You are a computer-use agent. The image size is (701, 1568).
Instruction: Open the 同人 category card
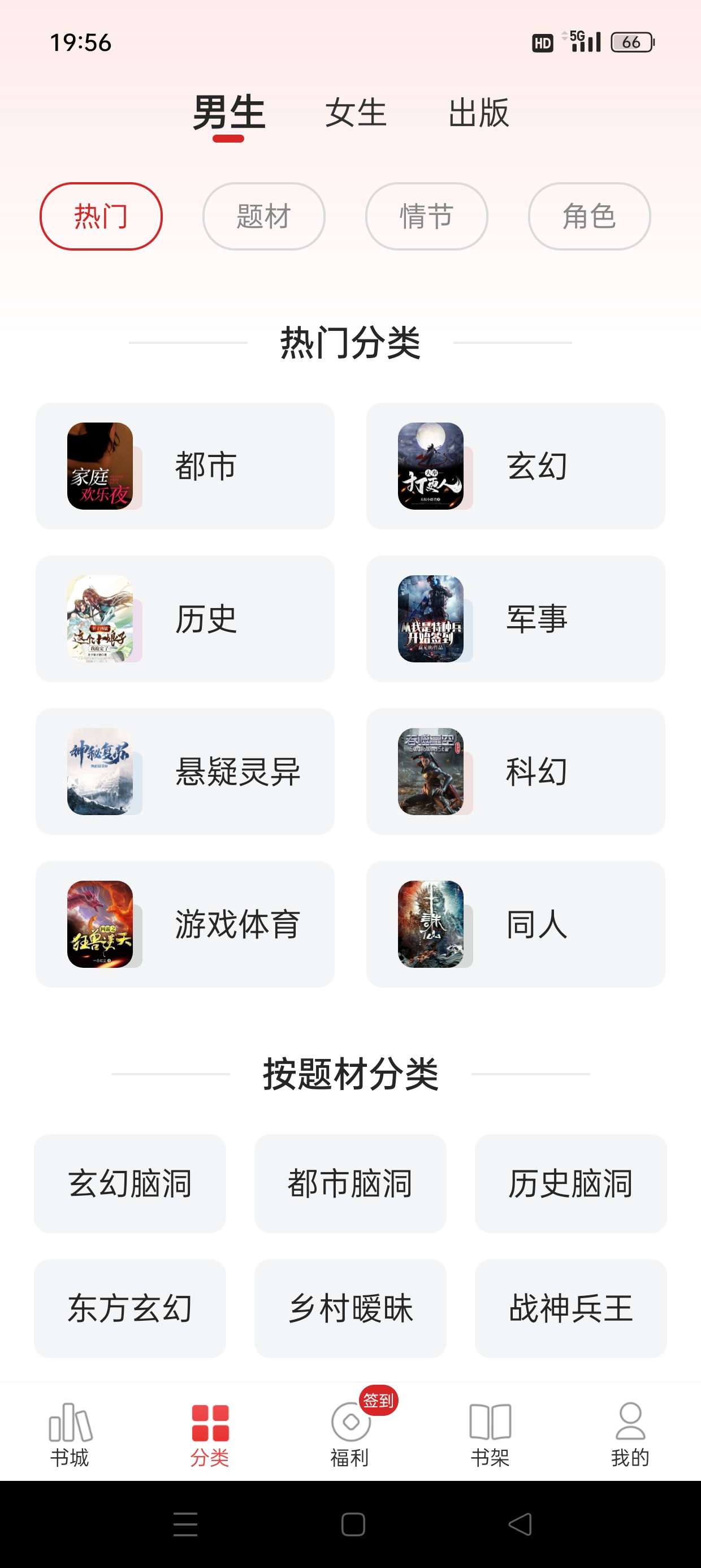(x=516, y=925)
